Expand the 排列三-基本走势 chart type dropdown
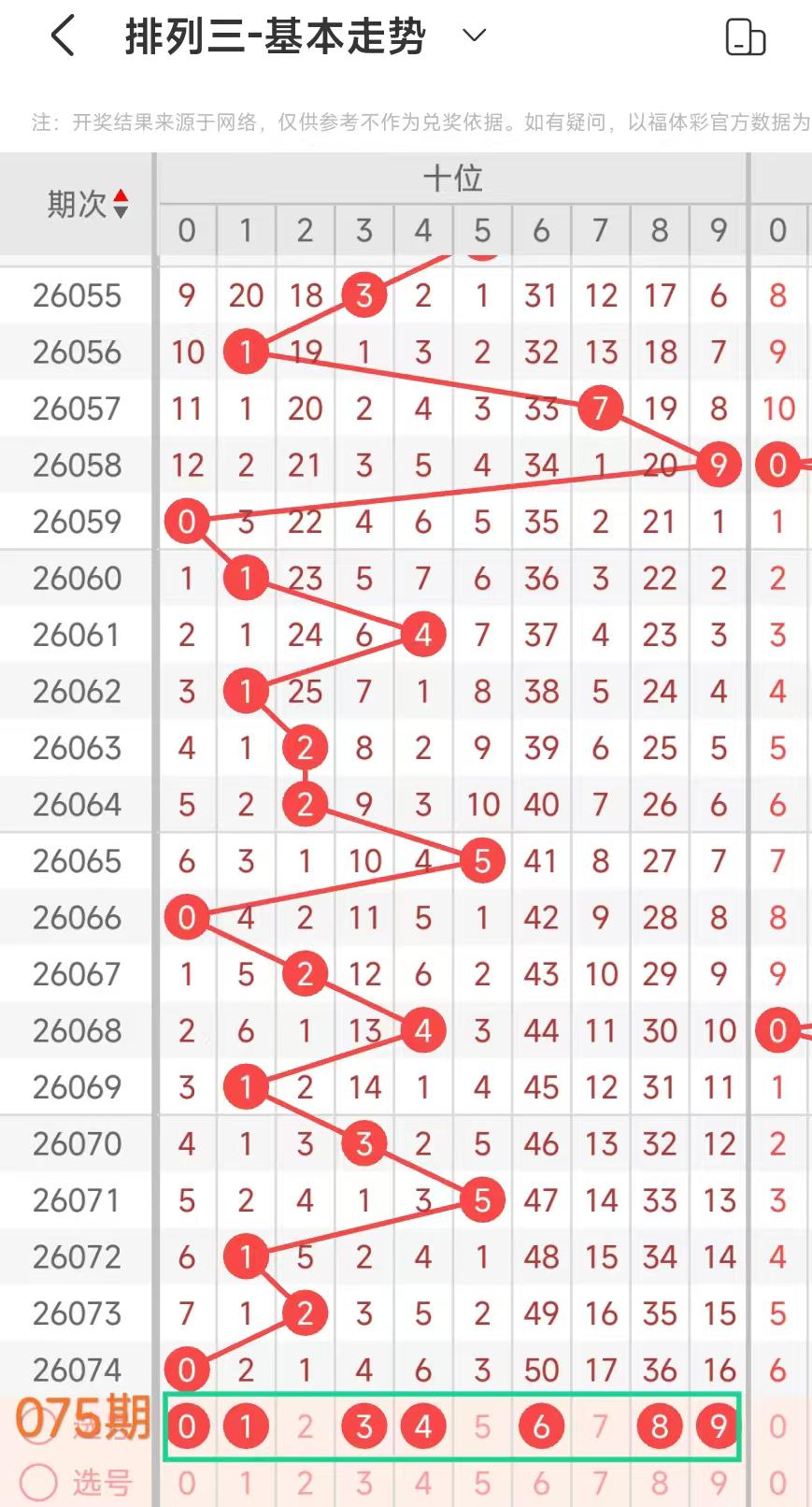Screen dimensions: 812x1507 [475, 36]
